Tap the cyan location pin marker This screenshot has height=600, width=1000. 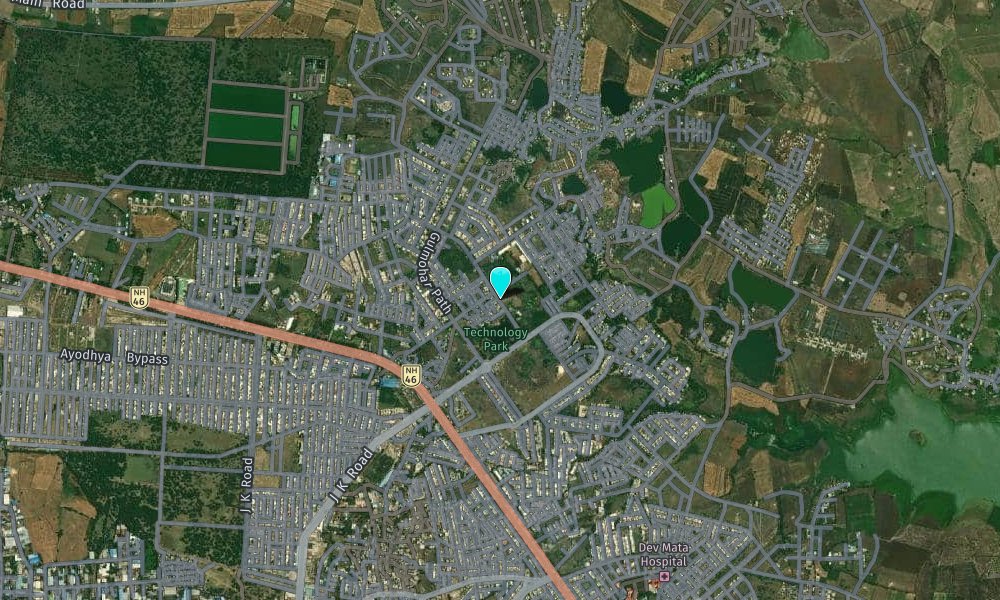(x=501, y=281)
